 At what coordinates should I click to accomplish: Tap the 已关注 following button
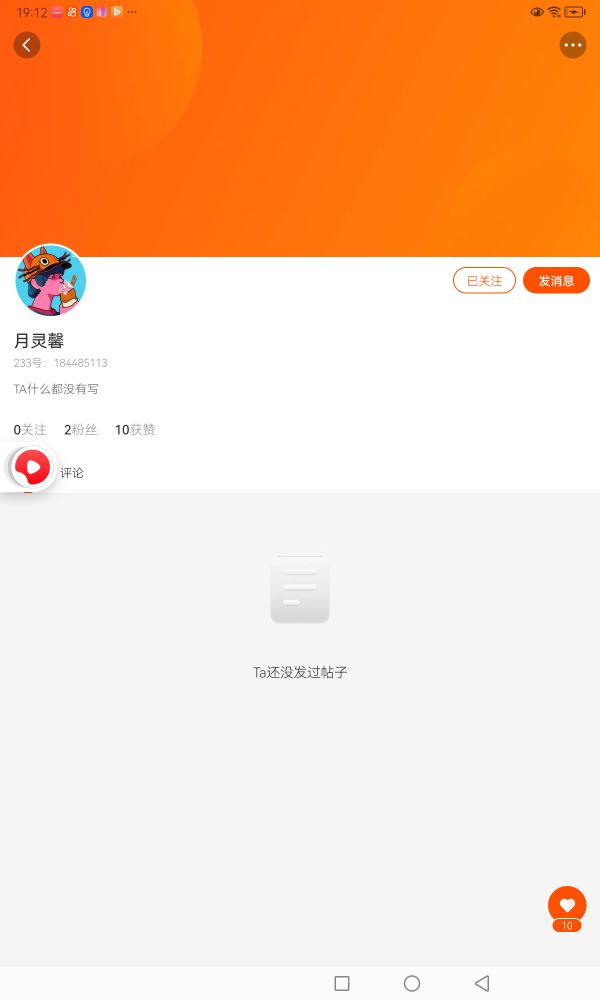click(x=485, y=281)
